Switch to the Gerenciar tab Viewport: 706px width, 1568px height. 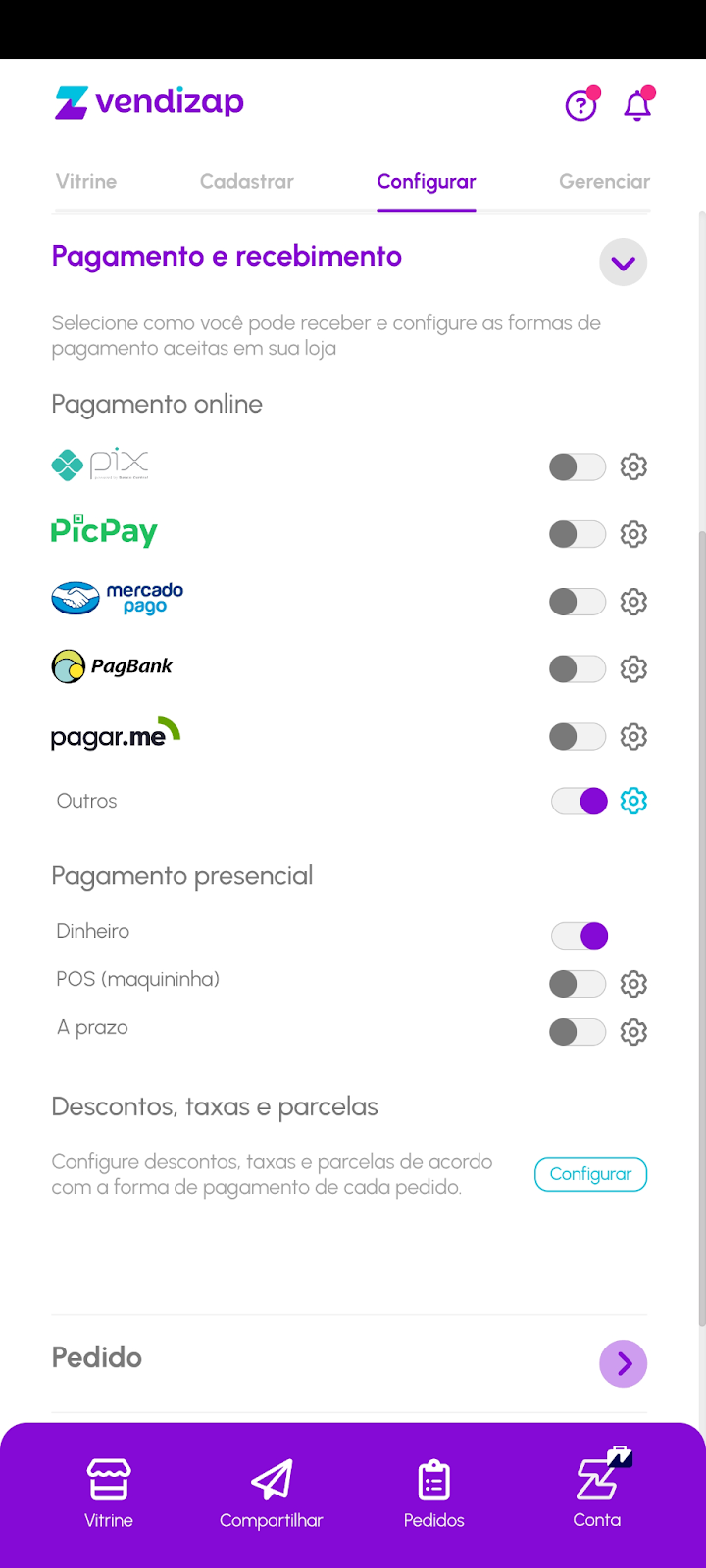point(604,181)
